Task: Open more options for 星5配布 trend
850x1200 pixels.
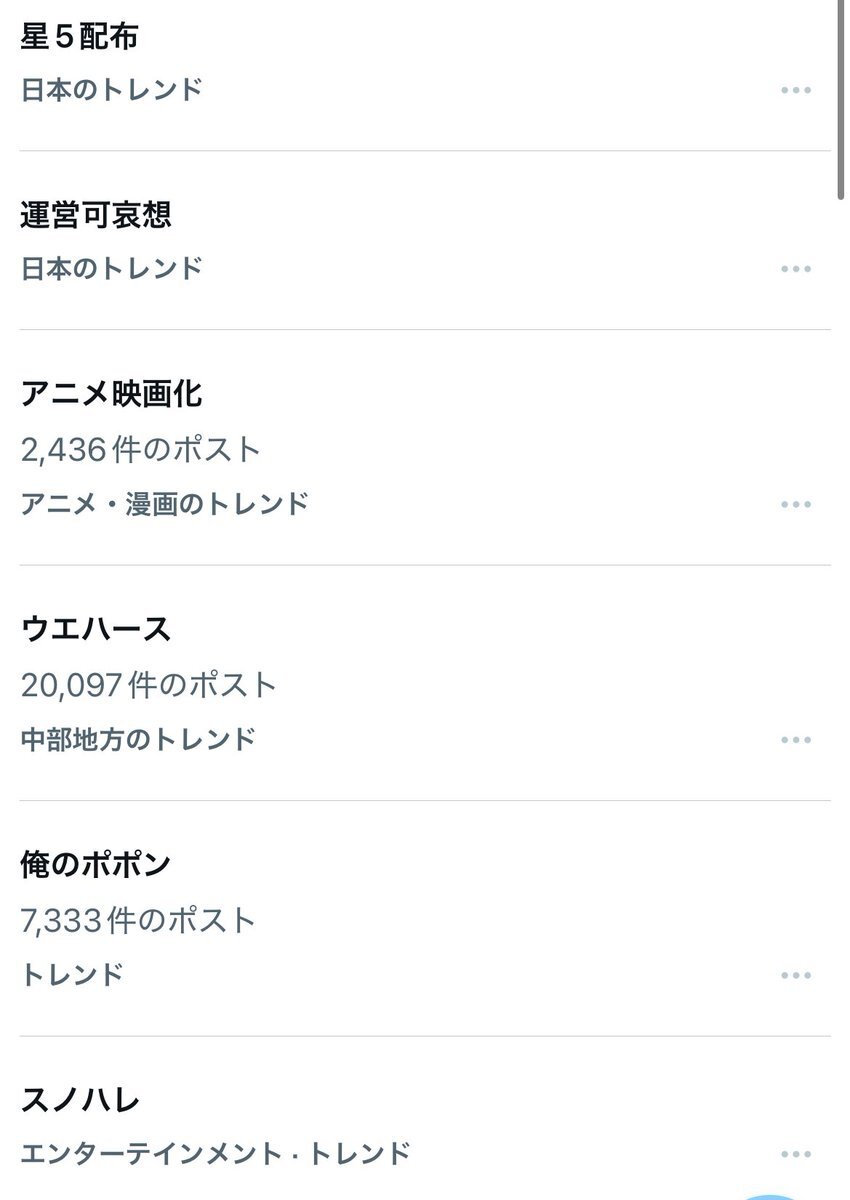Action: [x=795, y=90]
